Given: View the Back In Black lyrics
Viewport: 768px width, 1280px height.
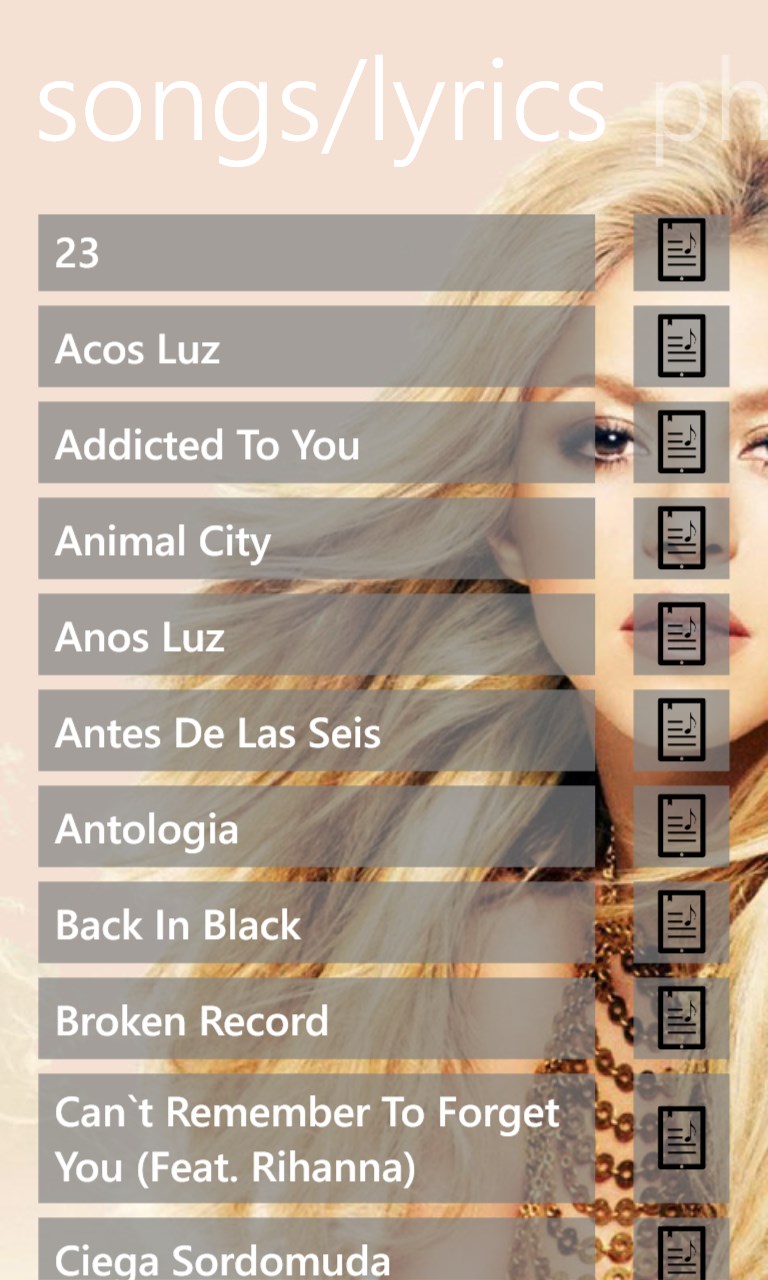Looking at the screenshot, I should [x=681, y=922].
